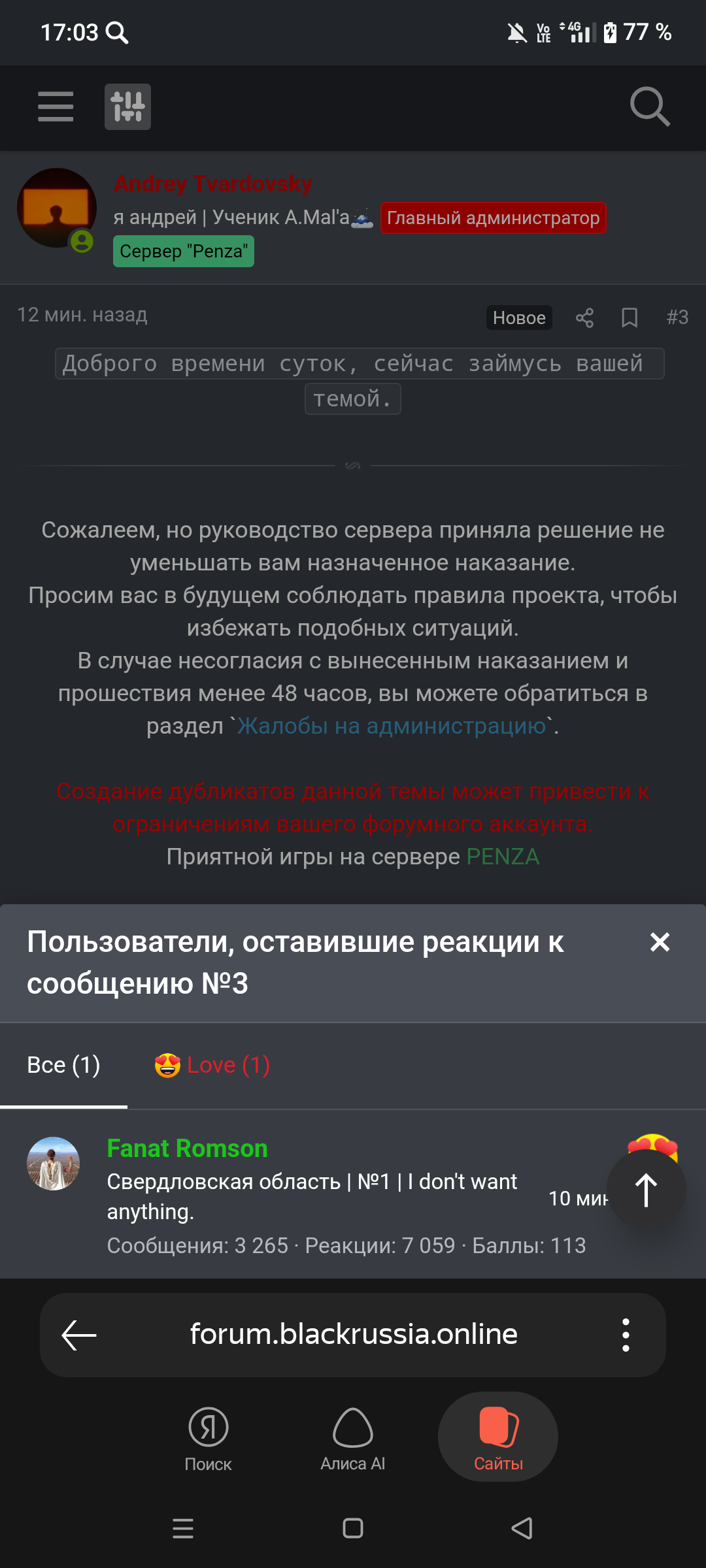Tap the forum.blackrussia.online address bar

pyautogui.click(x=353, y=1335)
